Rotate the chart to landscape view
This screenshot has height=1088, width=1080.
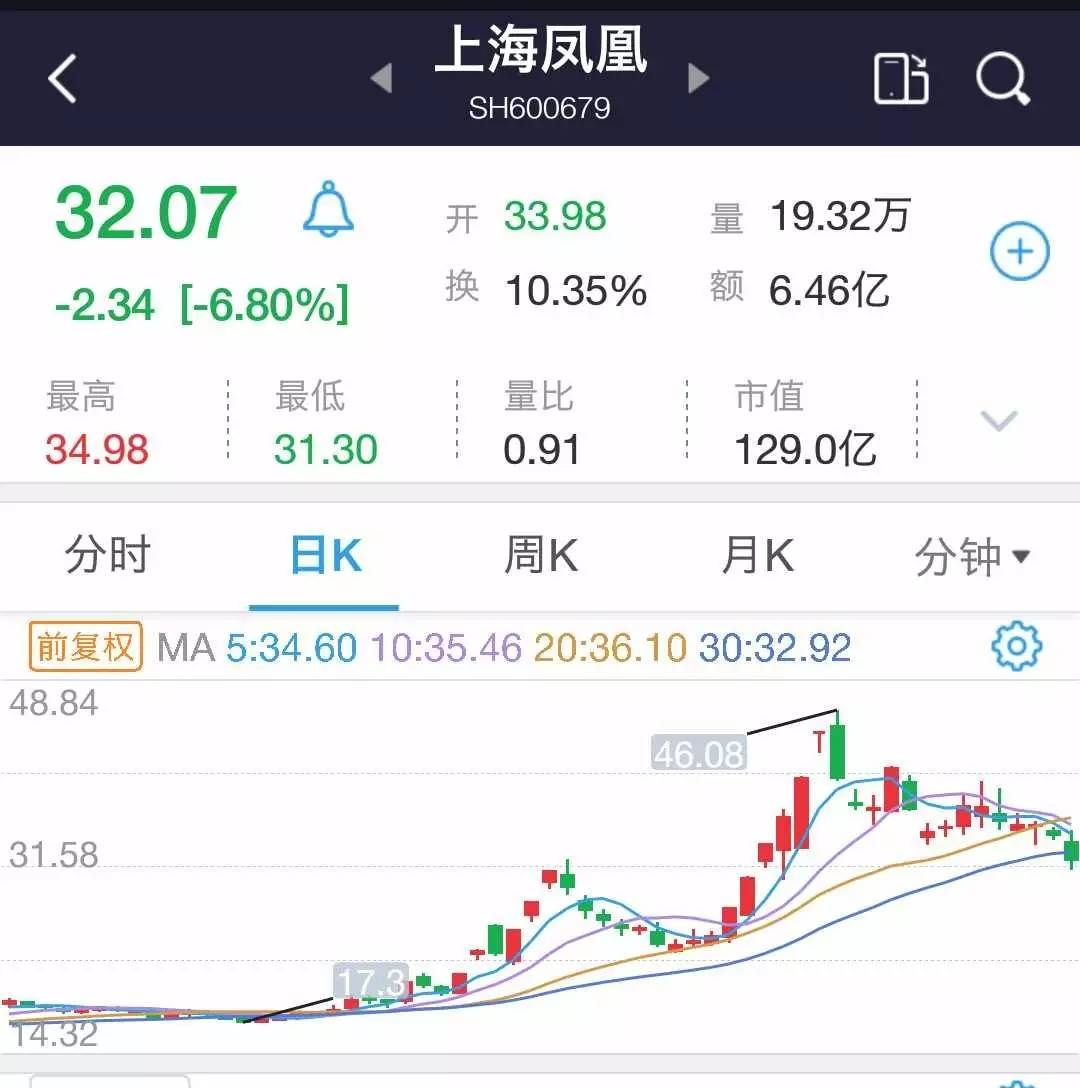(x=901, y=78)
